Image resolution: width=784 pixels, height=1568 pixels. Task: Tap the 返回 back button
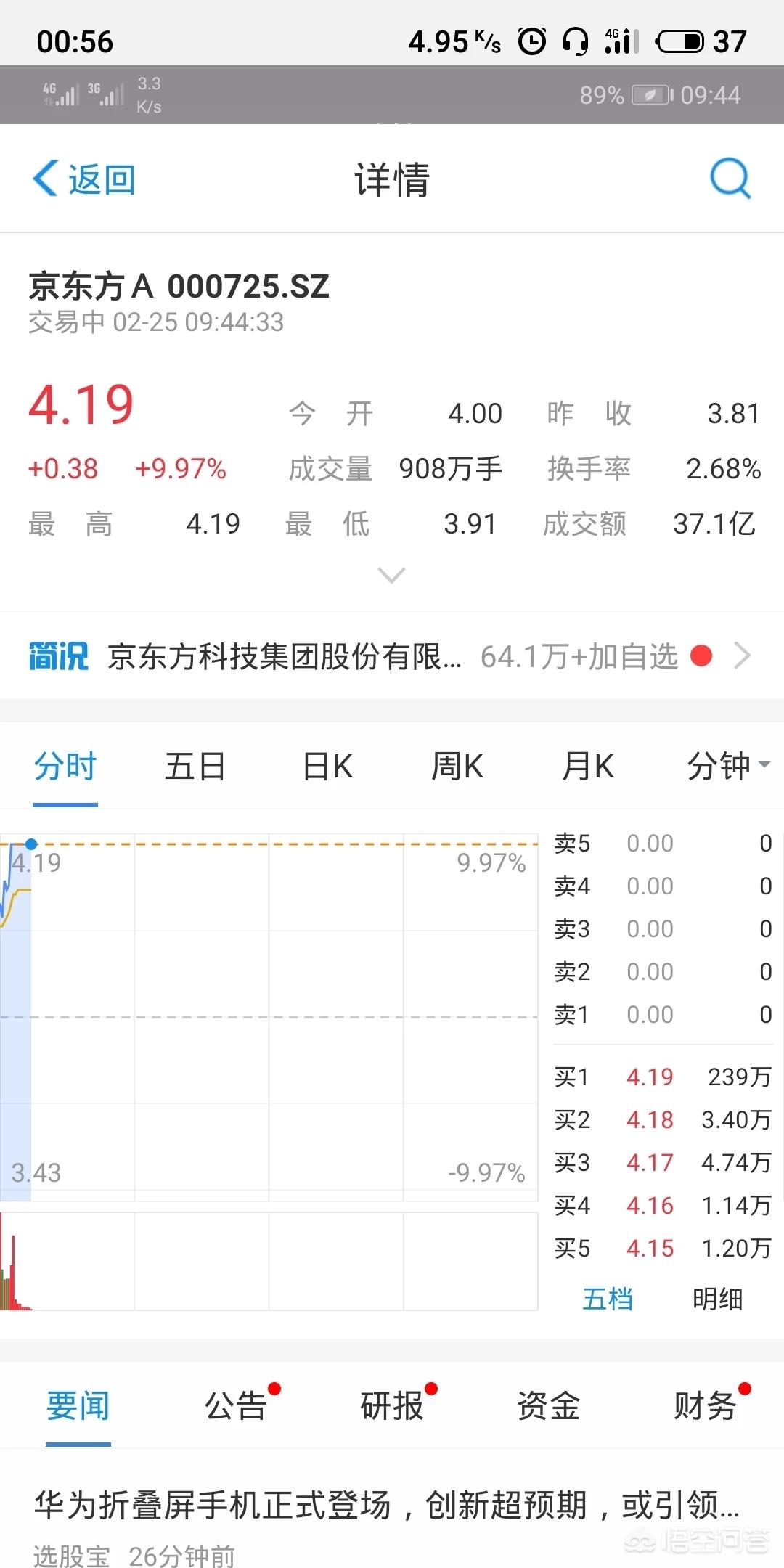[x=84, y=179]
